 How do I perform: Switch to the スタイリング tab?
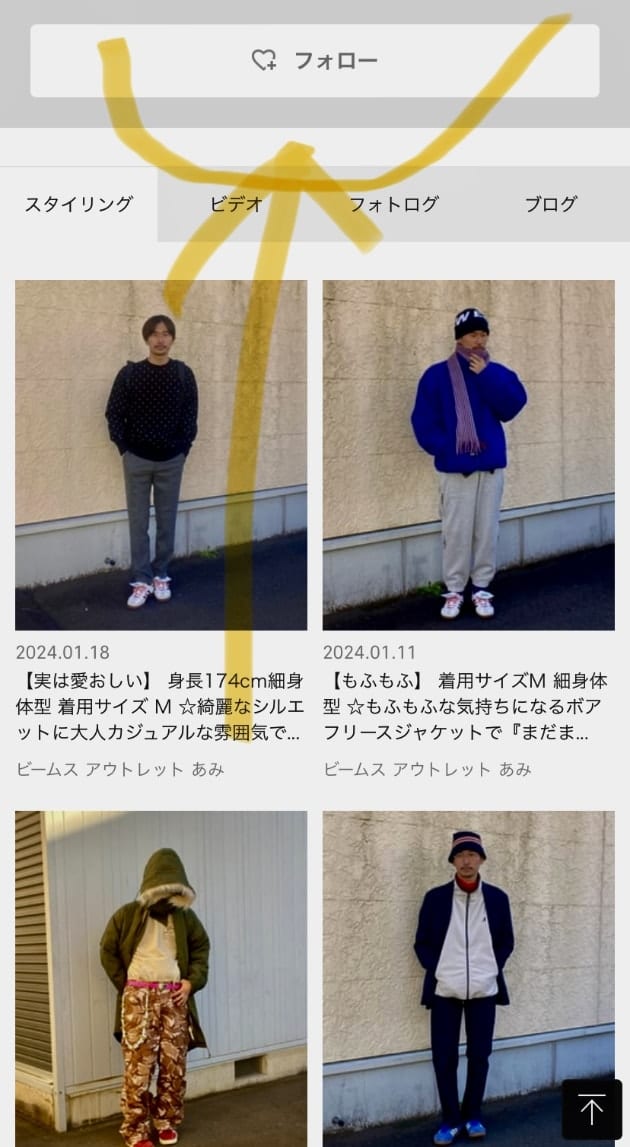coord(79,204)
